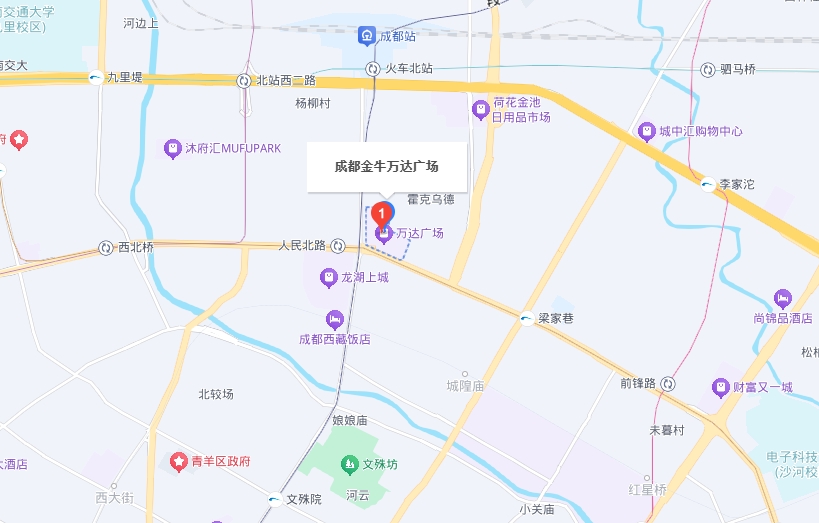Select the 沐府汇MUFUPARK shopping marker
This screenshot has width=819, height=523.
coord(174,148)
